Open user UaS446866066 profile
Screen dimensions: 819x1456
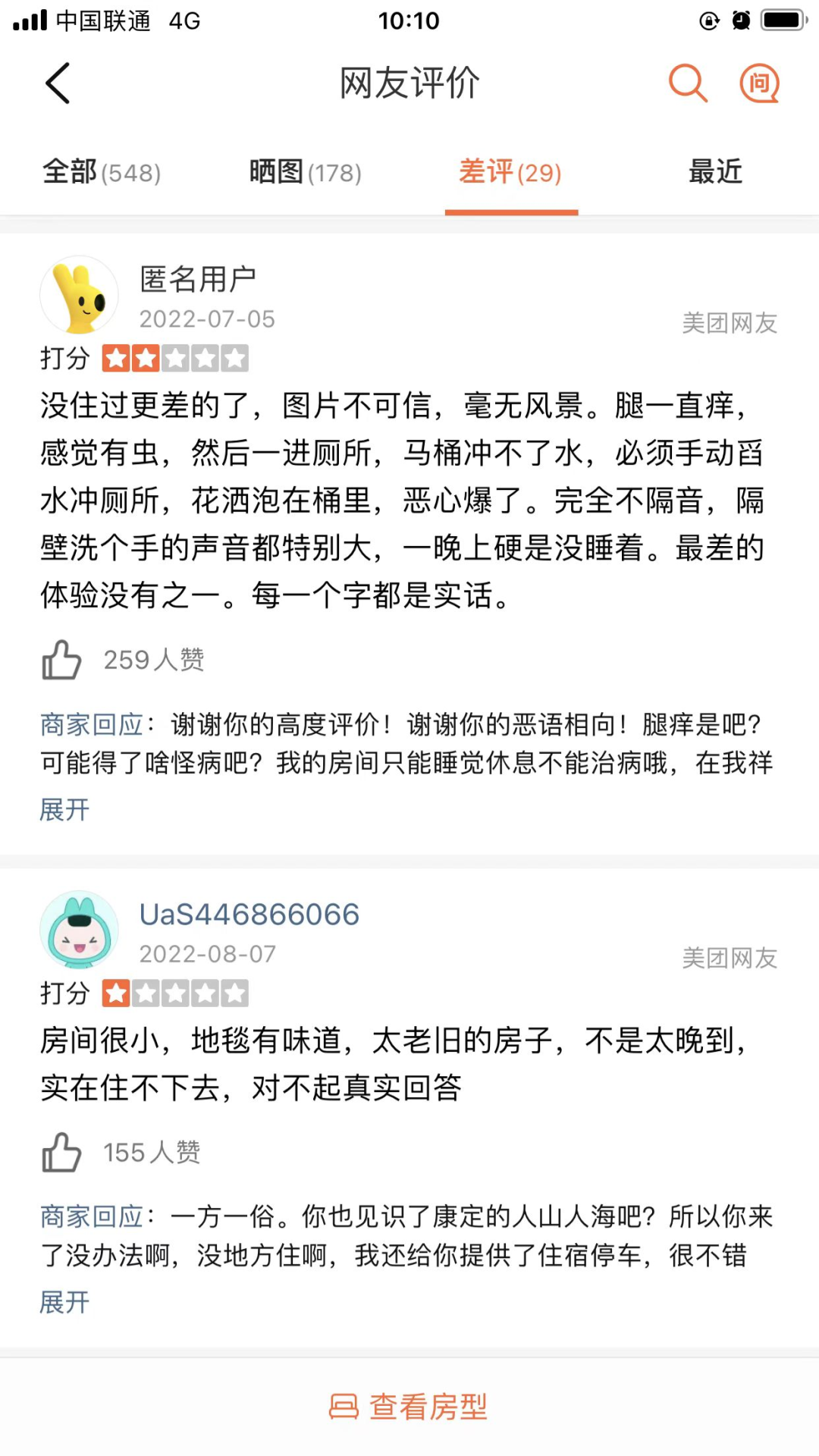point(249,915)
